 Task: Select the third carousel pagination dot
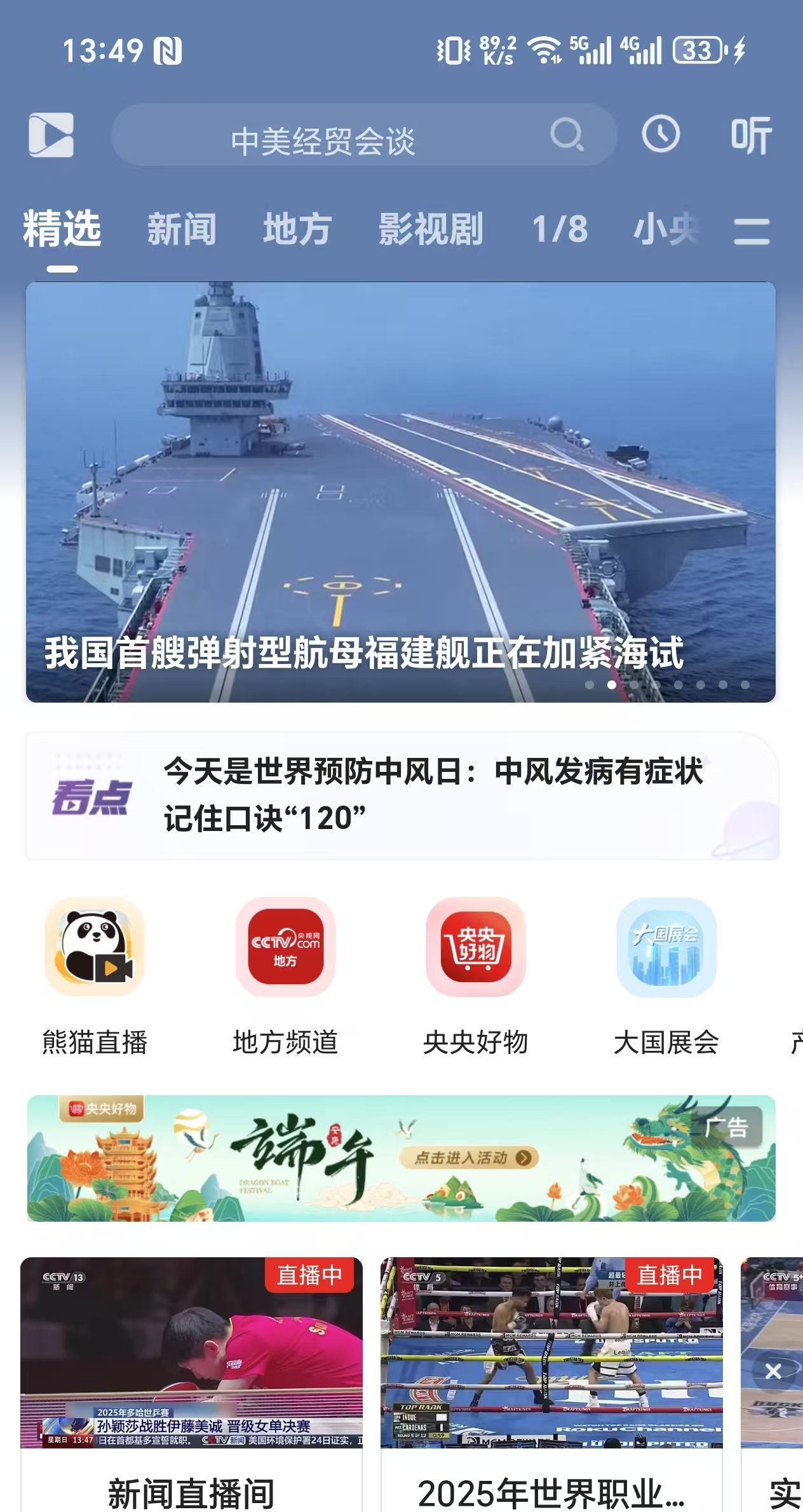(x=636, y=685)
